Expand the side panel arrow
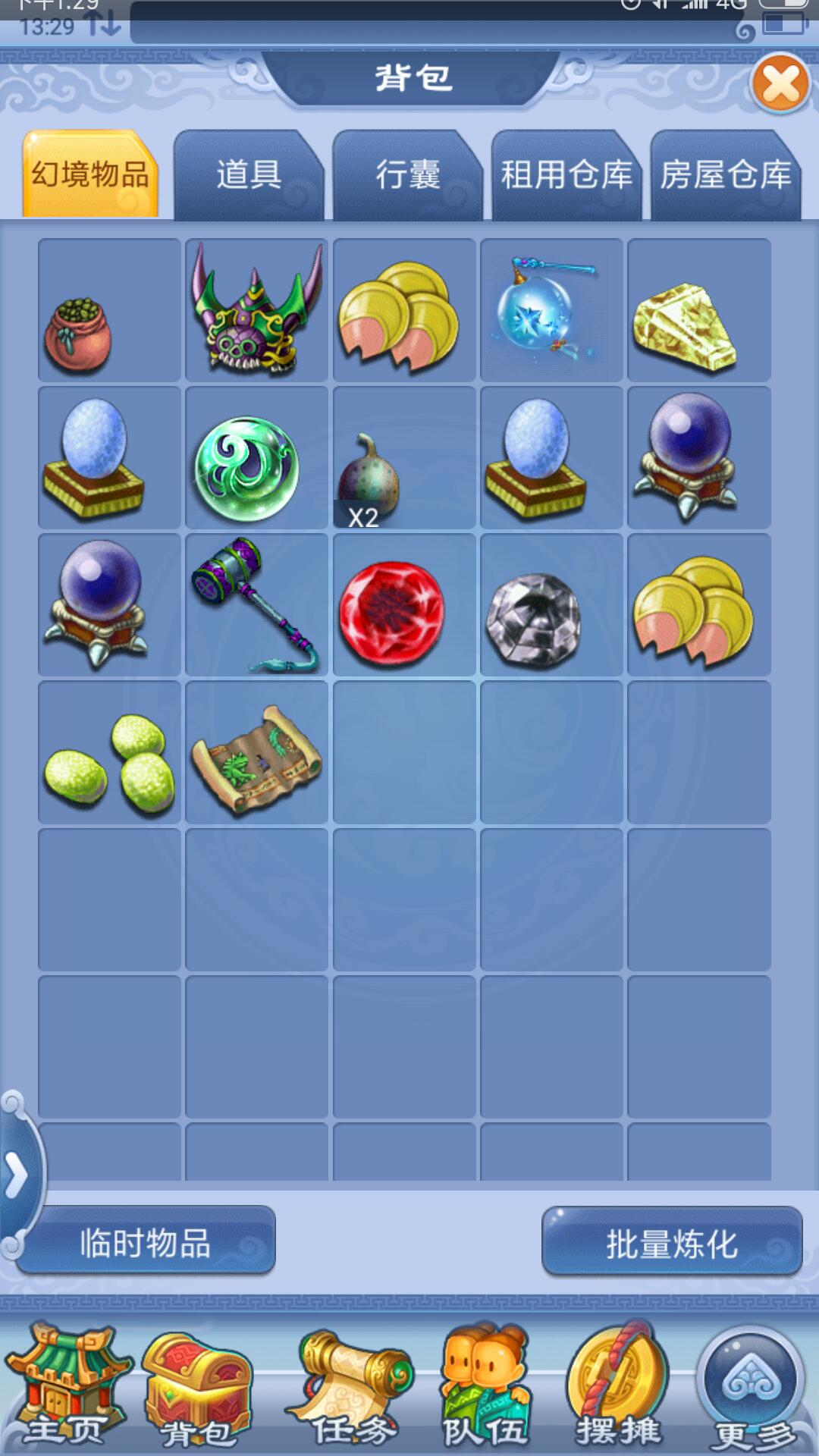Viewport: 819px width, 1456px height. coord(16,1176)
